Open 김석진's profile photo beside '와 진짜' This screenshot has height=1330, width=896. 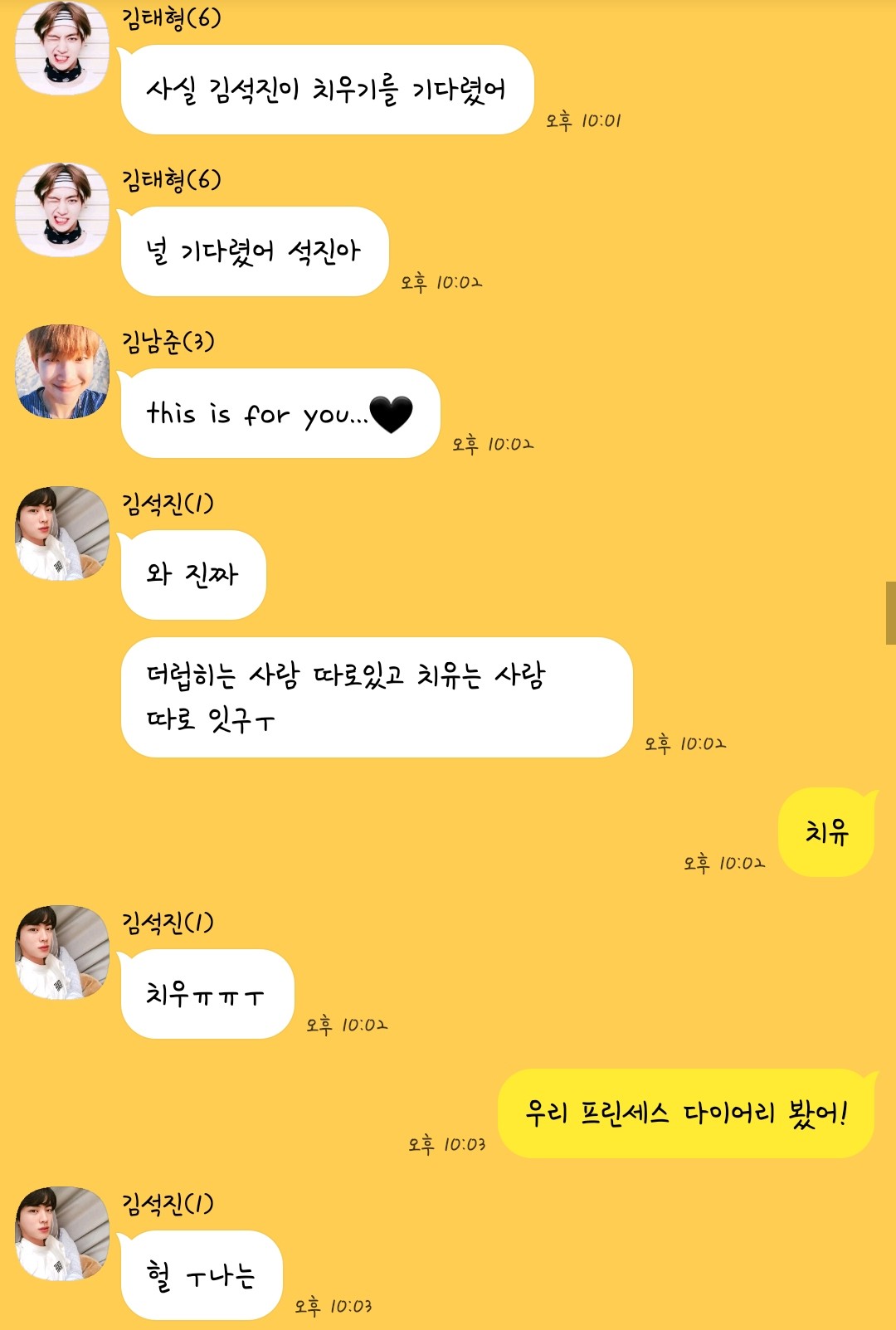click(x=62, y=533)
